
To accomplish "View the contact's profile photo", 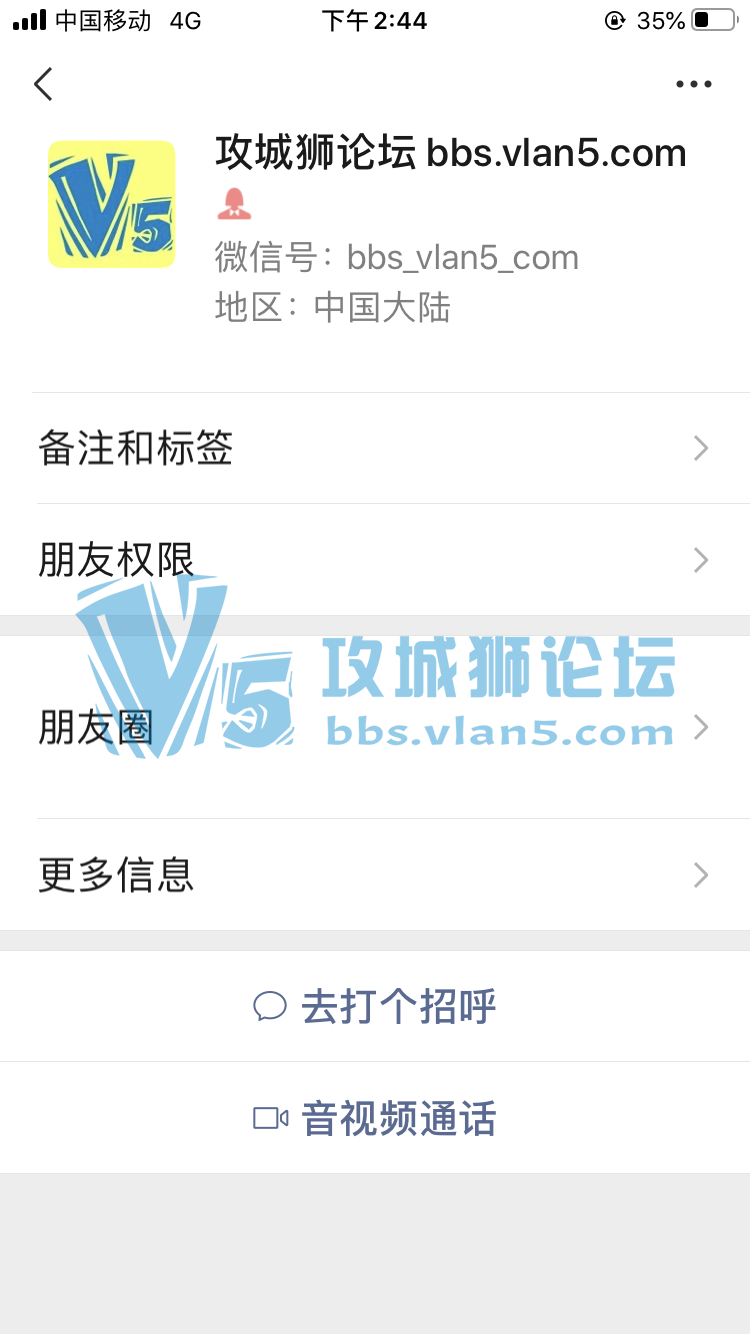I will pyautogui.click(x=112, y=204).
